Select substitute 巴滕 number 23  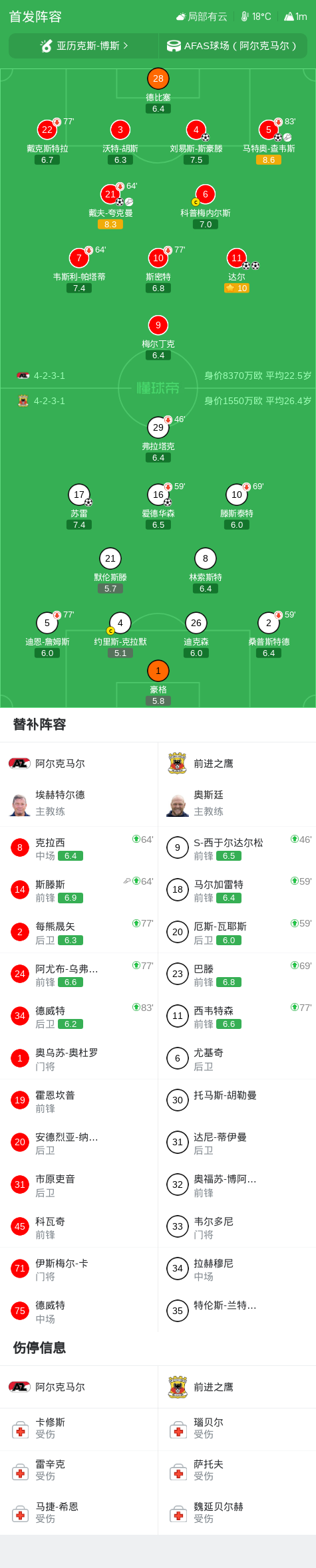click(237, 974)
